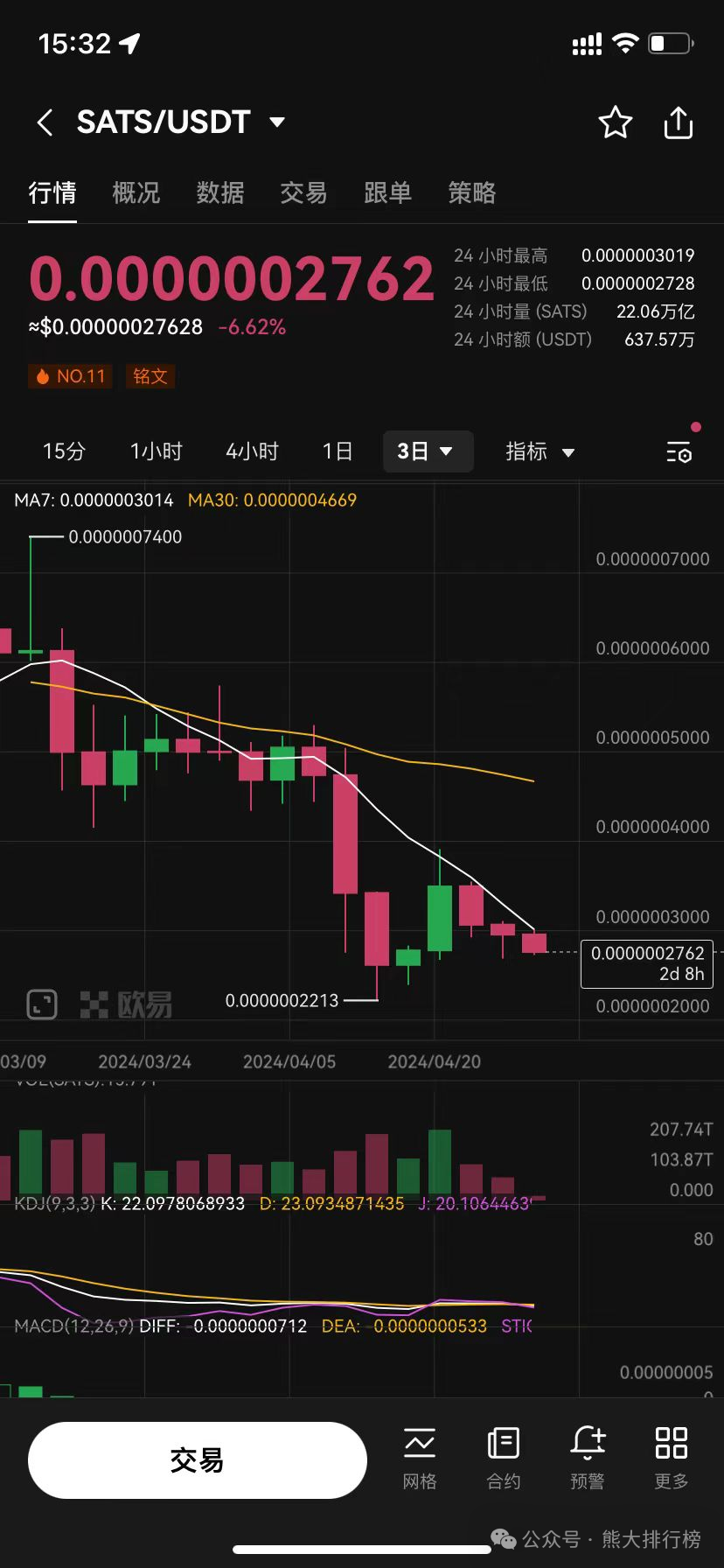The image size is (724, 1568).
Task: Open the 交易 top tab
Action: coord(304,192)
